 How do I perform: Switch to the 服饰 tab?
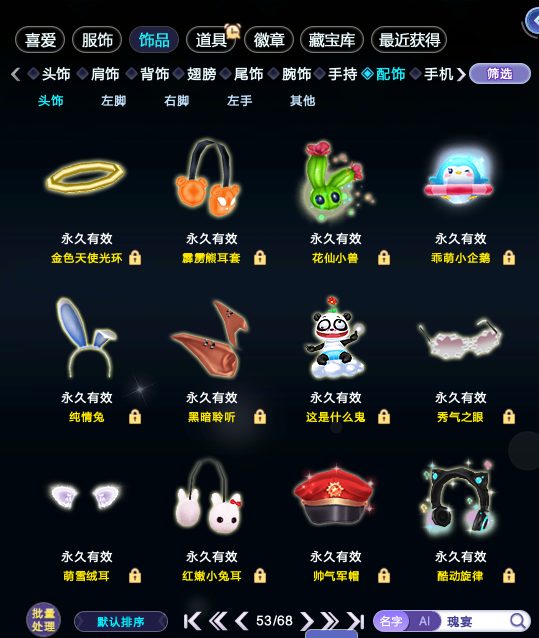[97, 40]
